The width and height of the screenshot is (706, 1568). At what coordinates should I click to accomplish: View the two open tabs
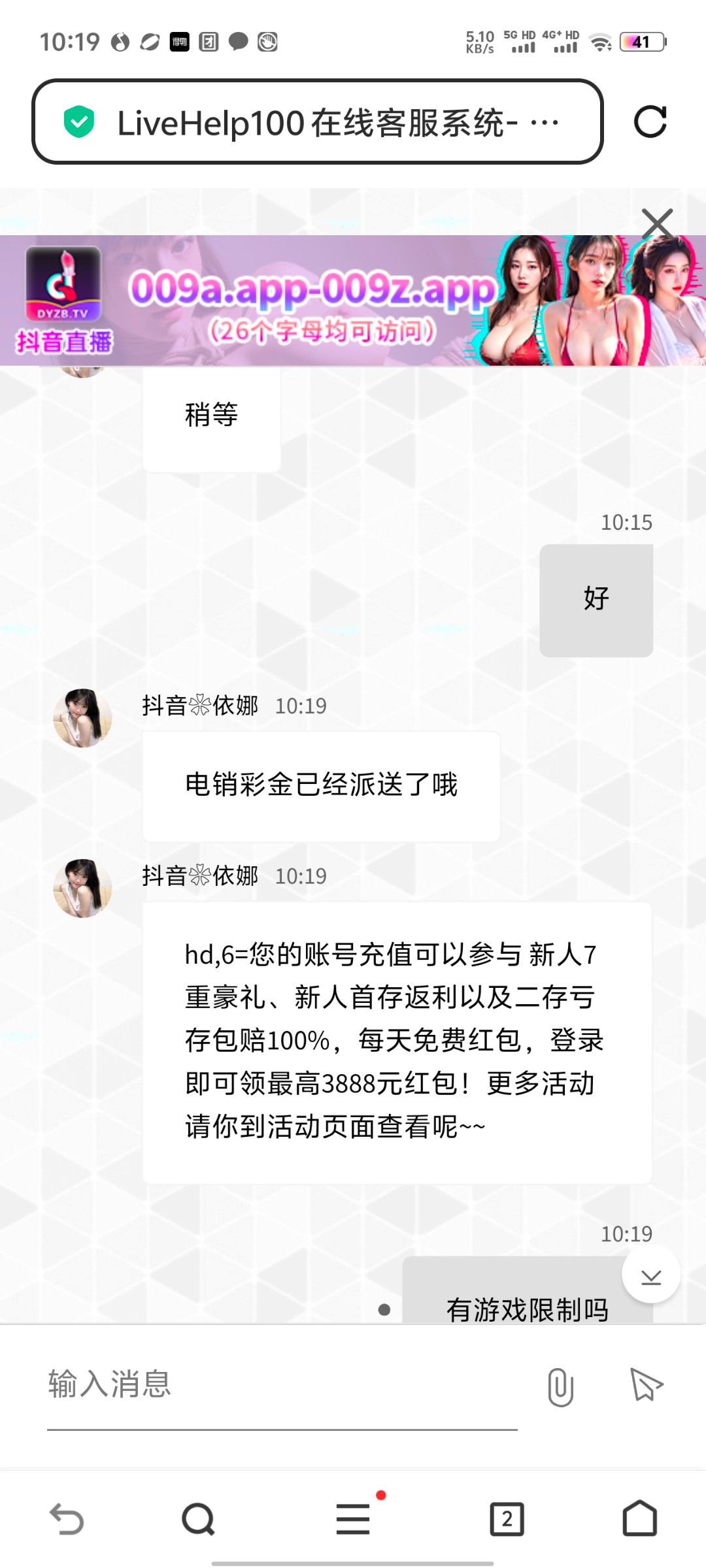507,1519
